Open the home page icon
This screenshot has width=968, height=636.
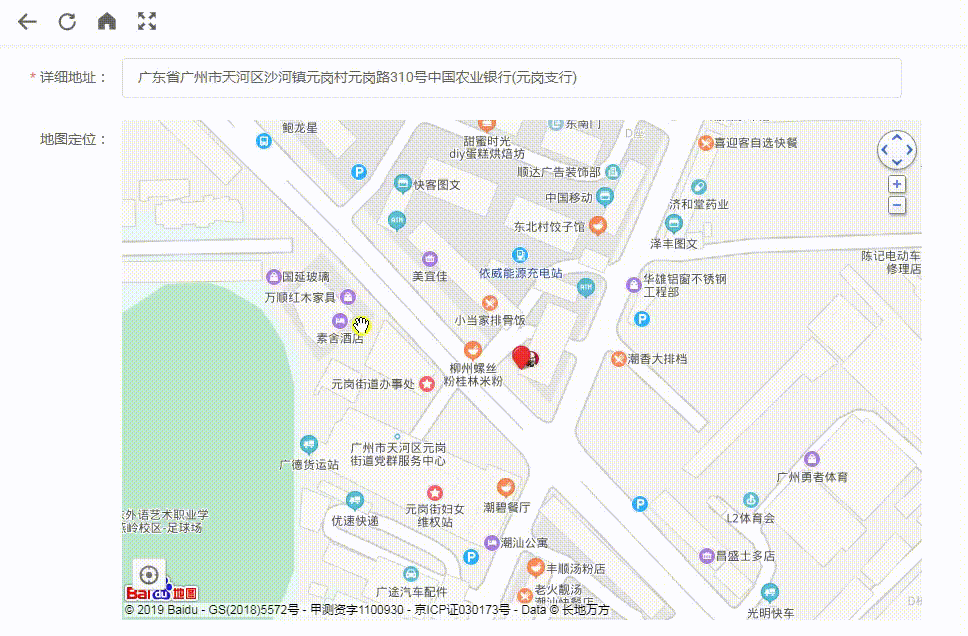point(107,21)
